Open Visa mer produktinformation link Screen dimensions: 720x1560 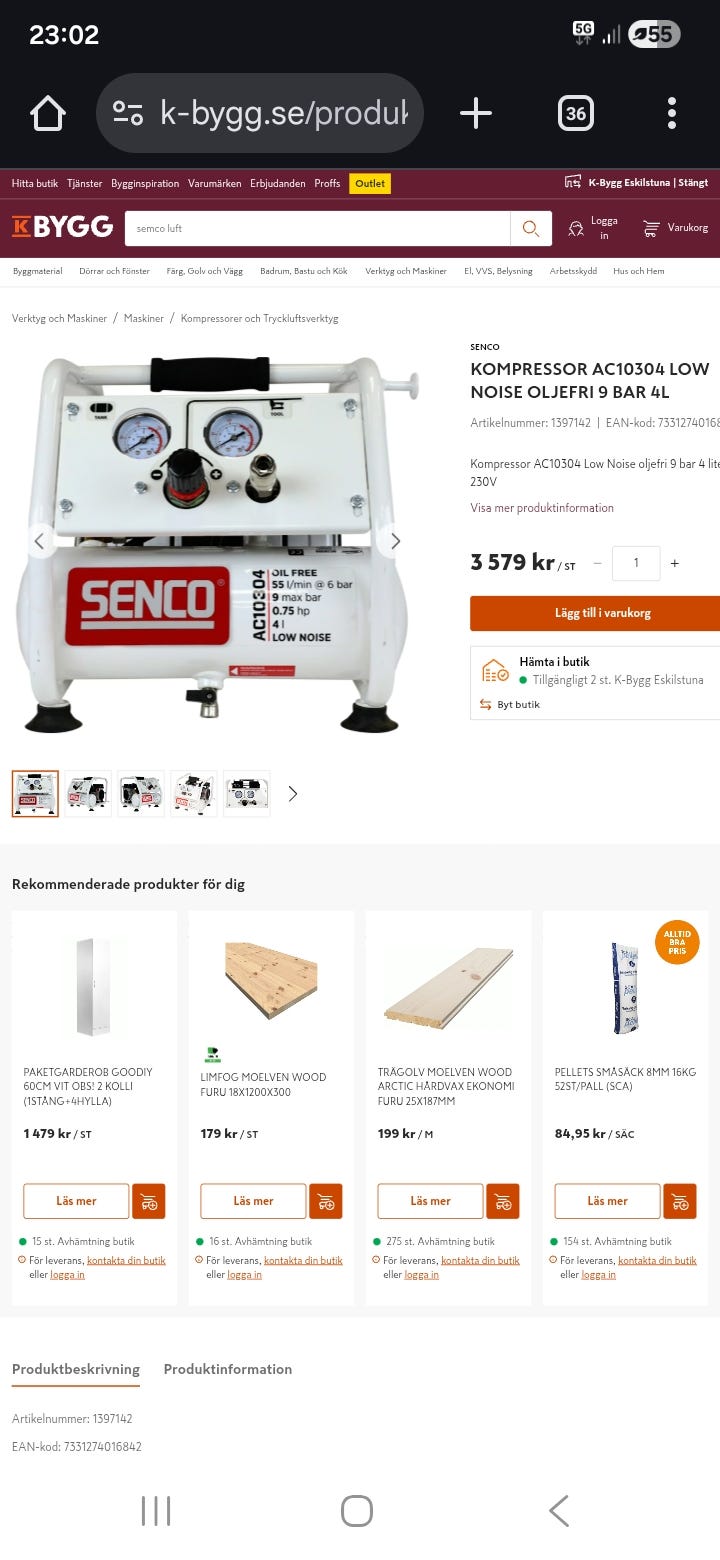(541, 508)
